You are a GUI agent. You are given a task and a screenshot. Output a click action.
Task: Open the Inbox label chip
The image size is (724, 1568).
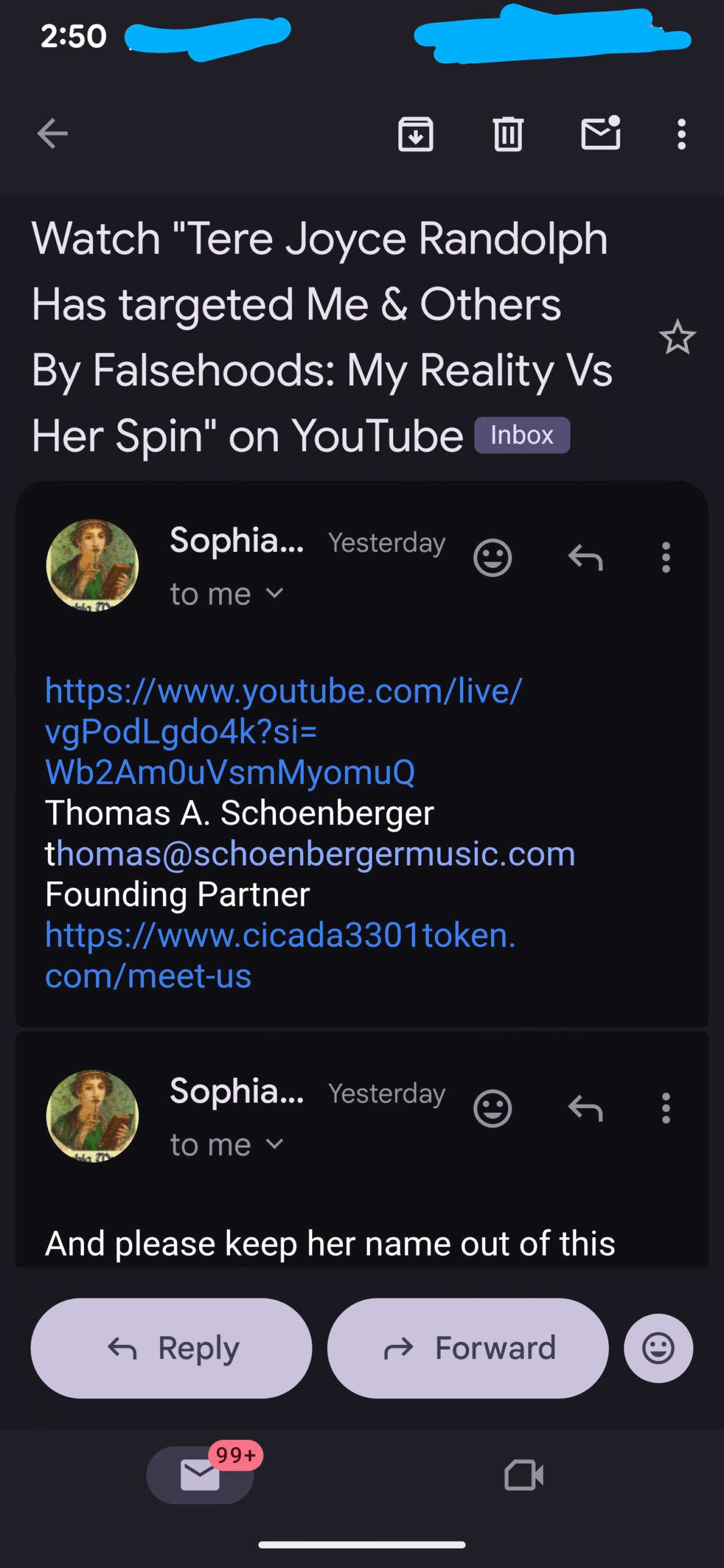click(x=522, y=435)
